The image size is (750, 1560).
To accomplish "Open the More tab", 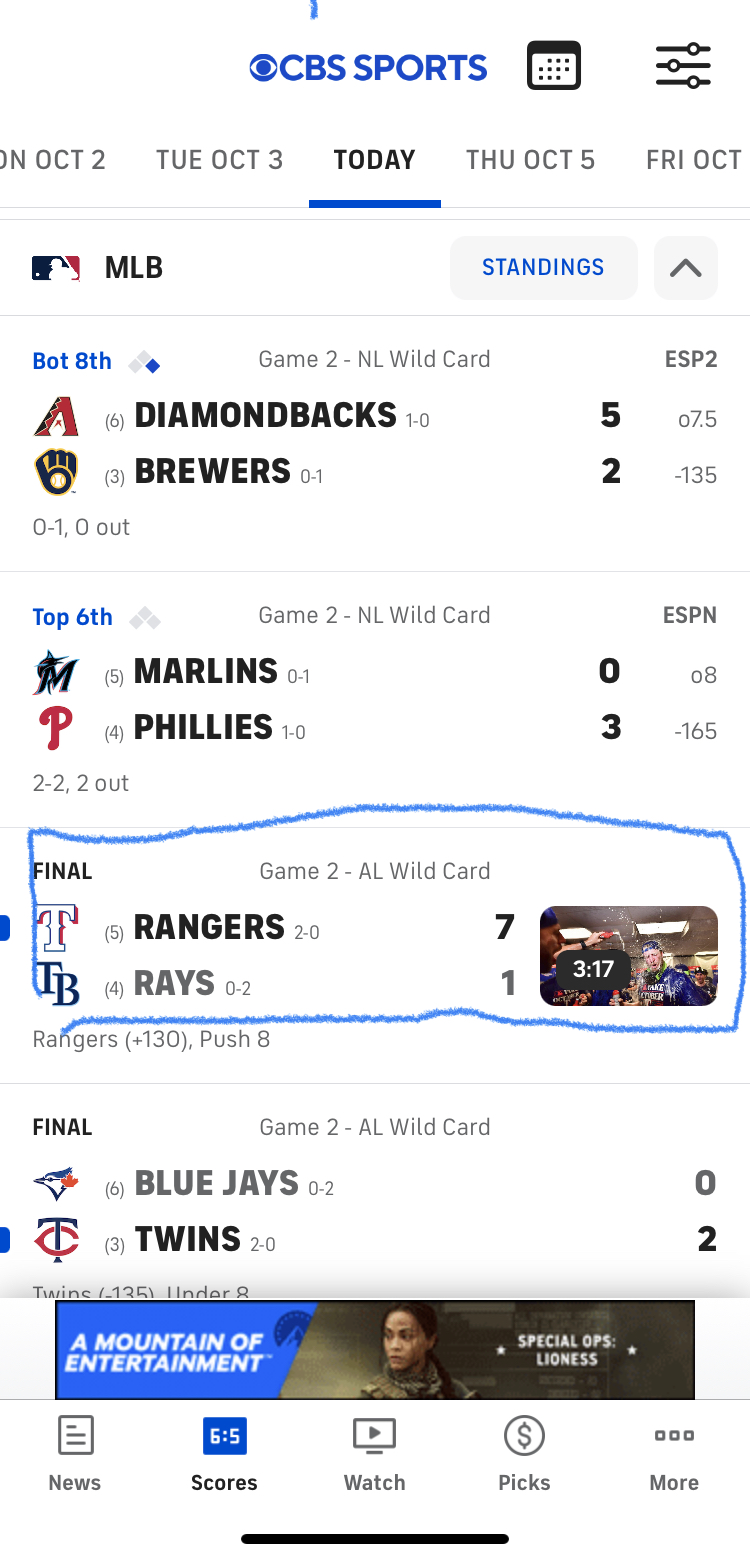I will click(x=674, y=1455).
